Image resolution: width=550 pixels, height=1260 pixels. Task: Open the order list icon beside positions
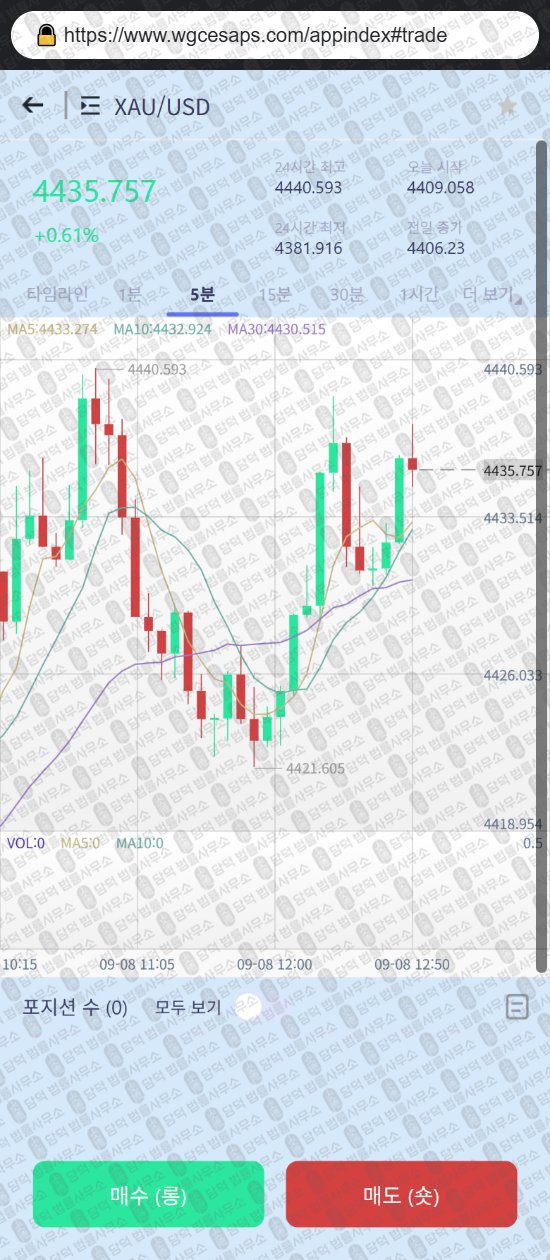517,1006
